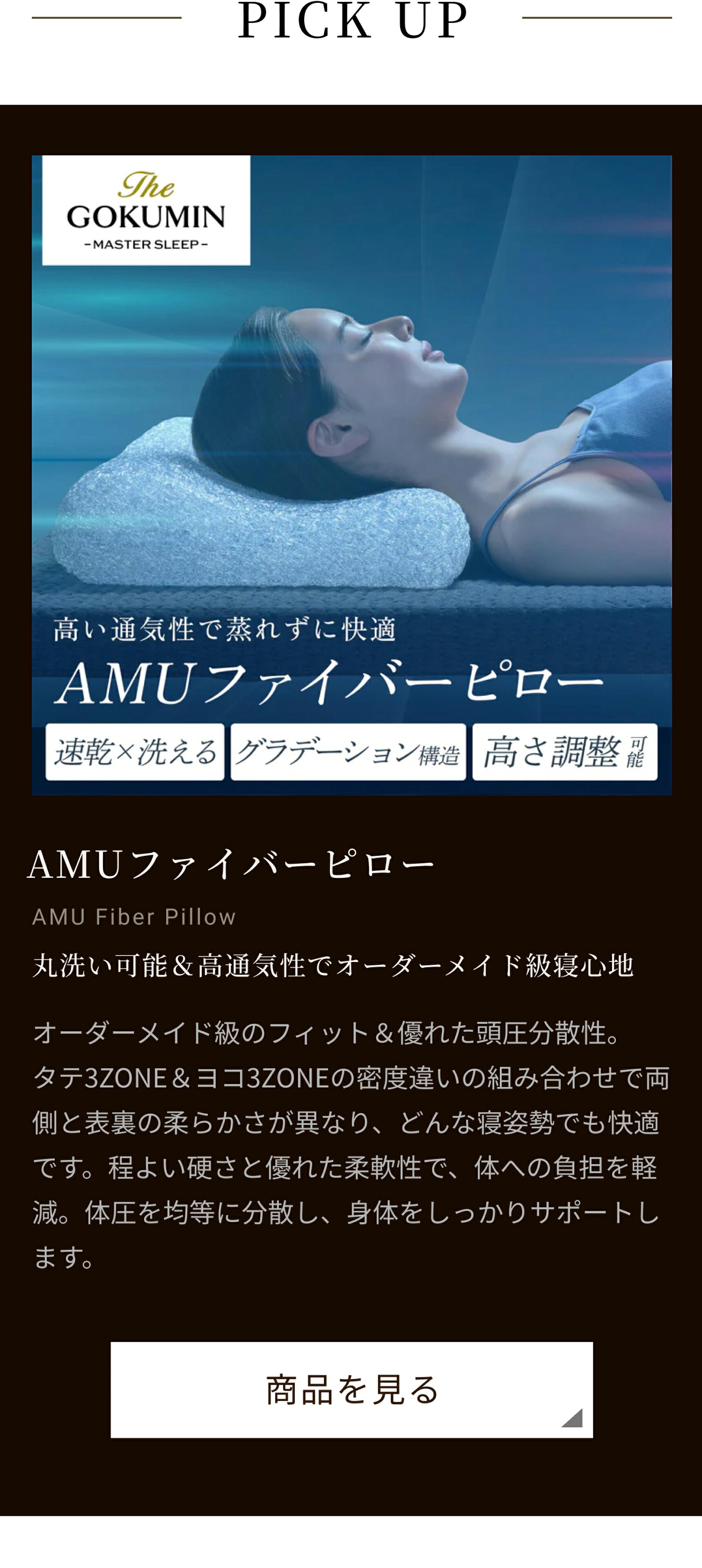Open the AMU Fiber Pillow banner image

coord(351,475)
